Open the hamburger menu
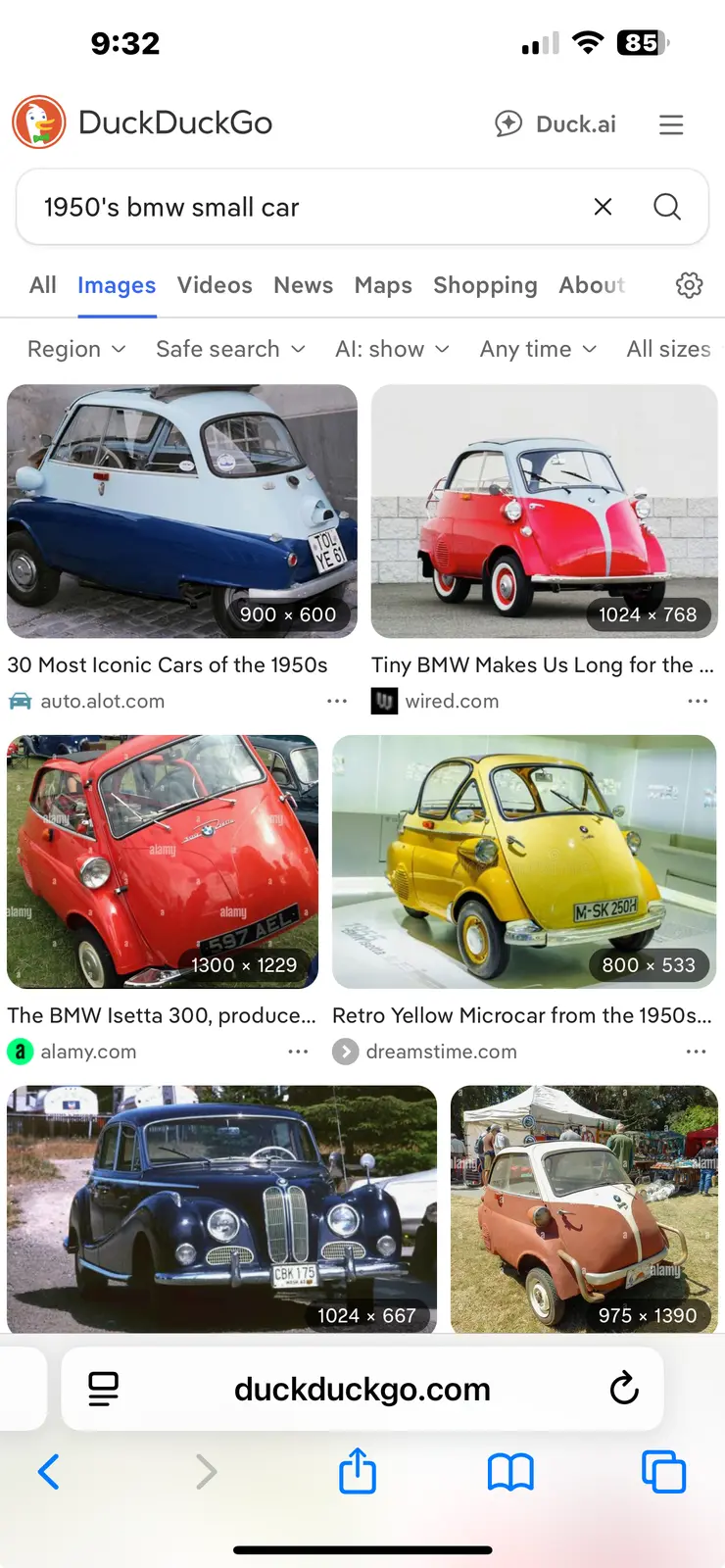Viewport: 725px width, 1568px height. (671, 124)
